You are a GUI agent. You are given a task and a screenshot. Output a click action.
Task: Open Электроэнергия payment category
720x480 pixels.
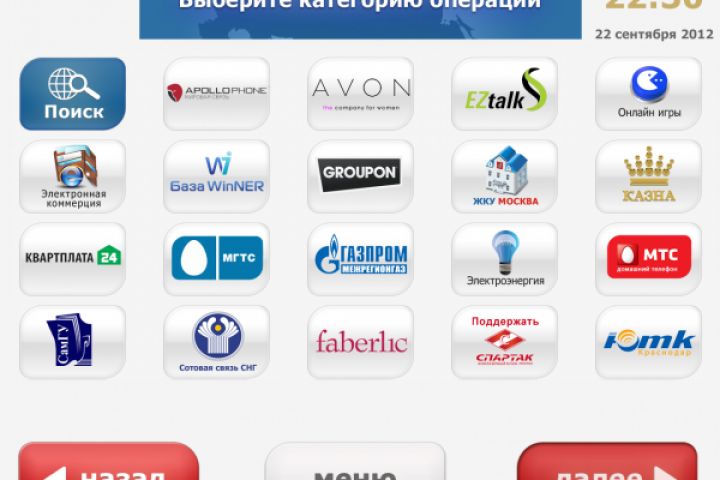tap(504, 259)
